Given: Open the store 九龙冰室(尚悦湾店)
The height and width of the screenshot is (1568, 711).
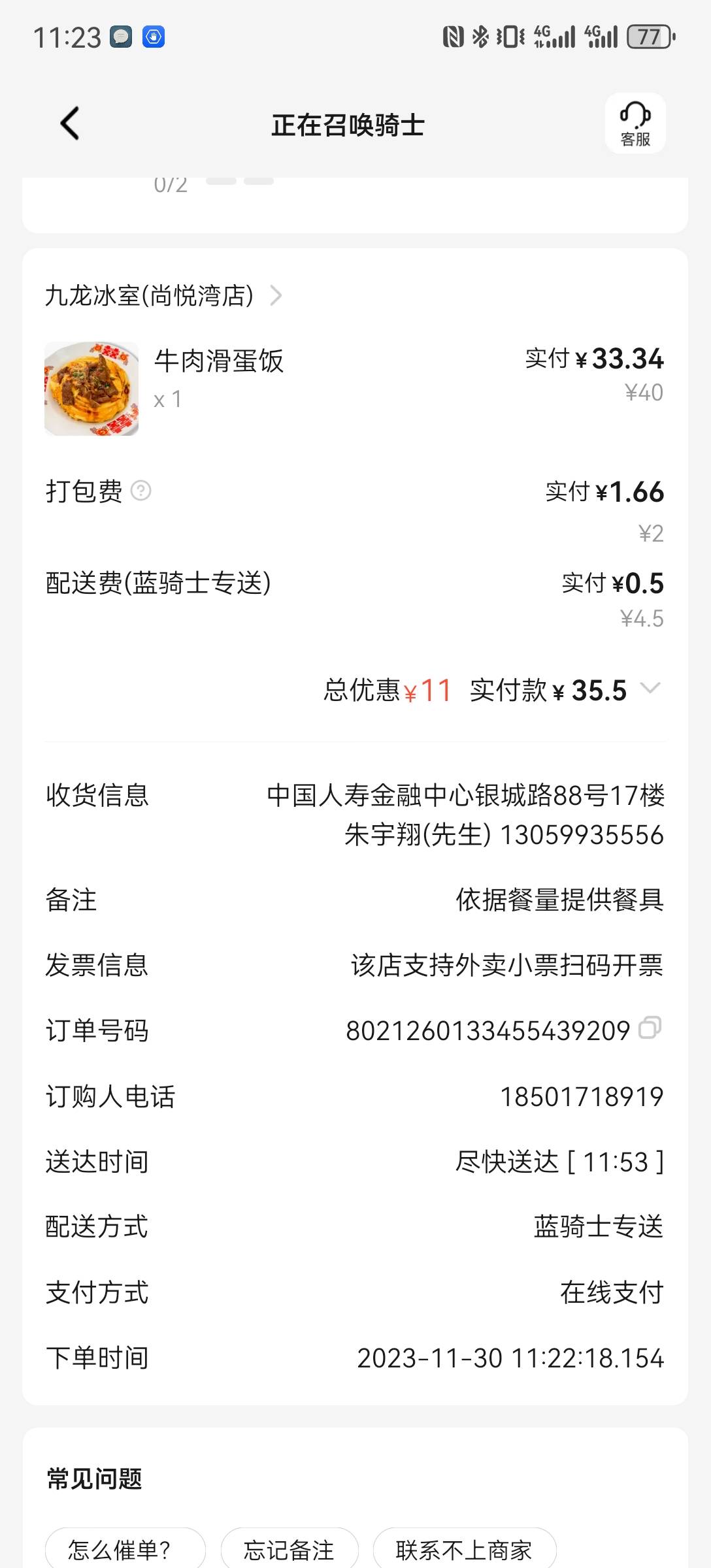Looking at the screenshot, I should (x=163, y=295).
